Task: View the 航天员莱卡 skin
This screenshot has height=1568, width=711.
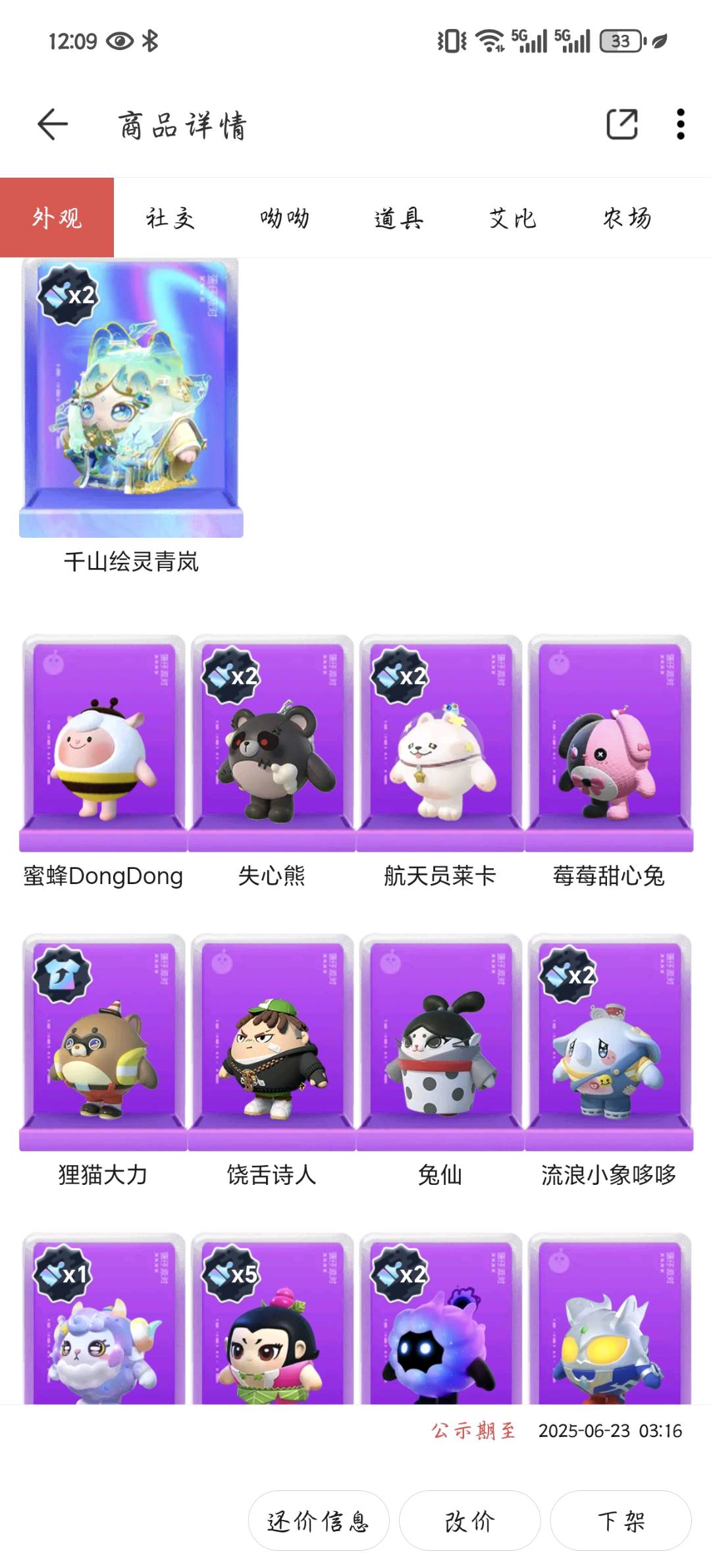Action: [x=440, y=744]
